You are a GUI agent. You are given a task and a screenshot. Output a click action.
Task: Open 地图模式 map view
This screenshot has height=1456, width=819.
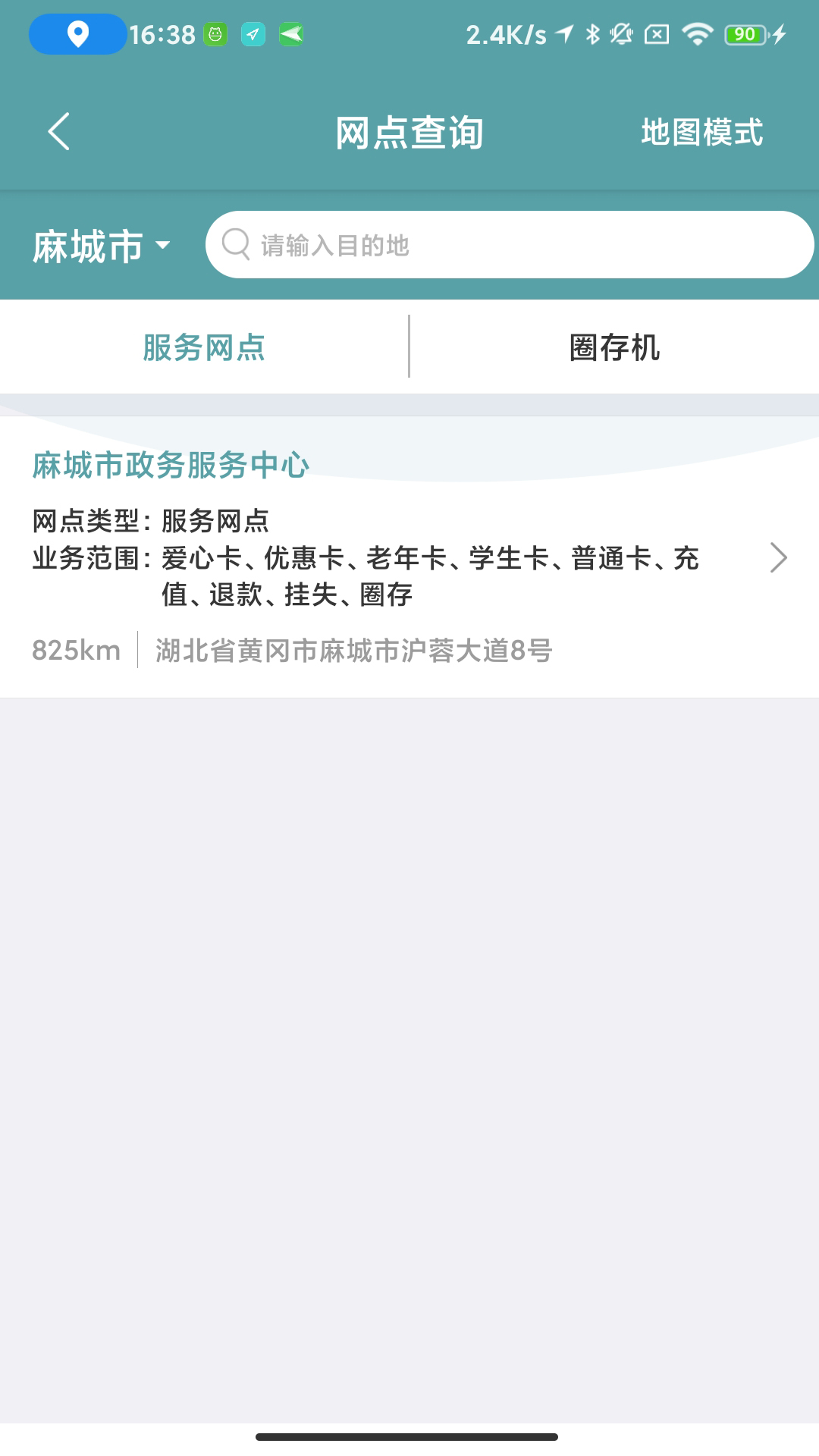[x=701, y=130]
